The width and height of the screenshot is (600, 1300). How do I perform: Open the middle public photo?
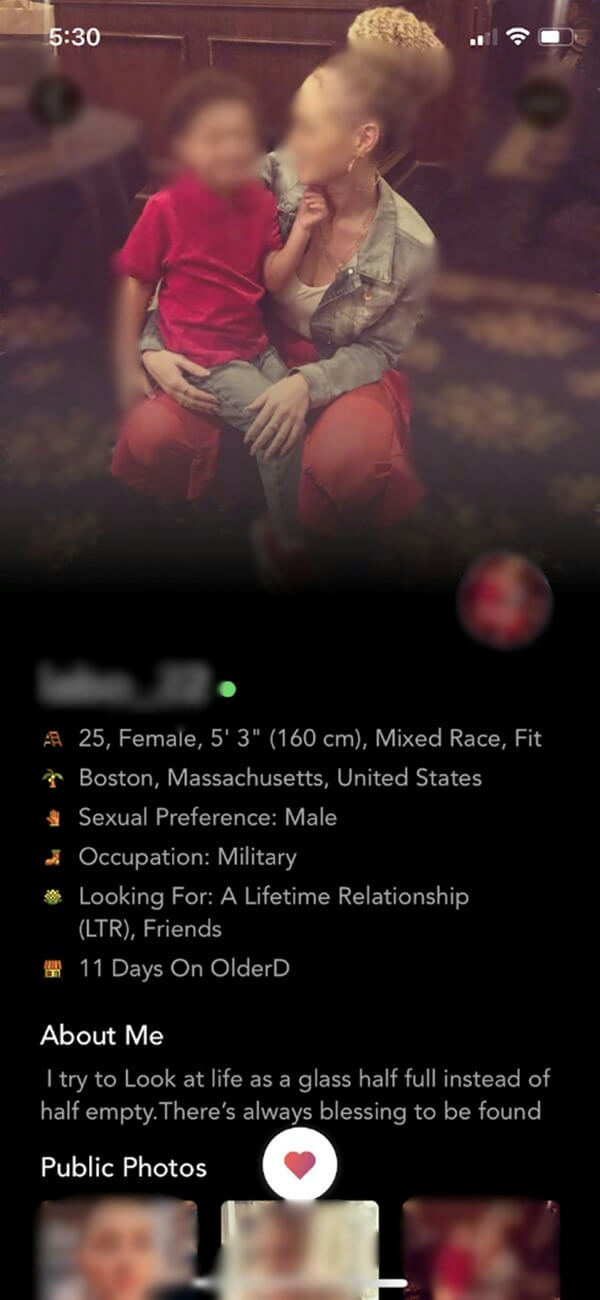[x=300, y=1249]
